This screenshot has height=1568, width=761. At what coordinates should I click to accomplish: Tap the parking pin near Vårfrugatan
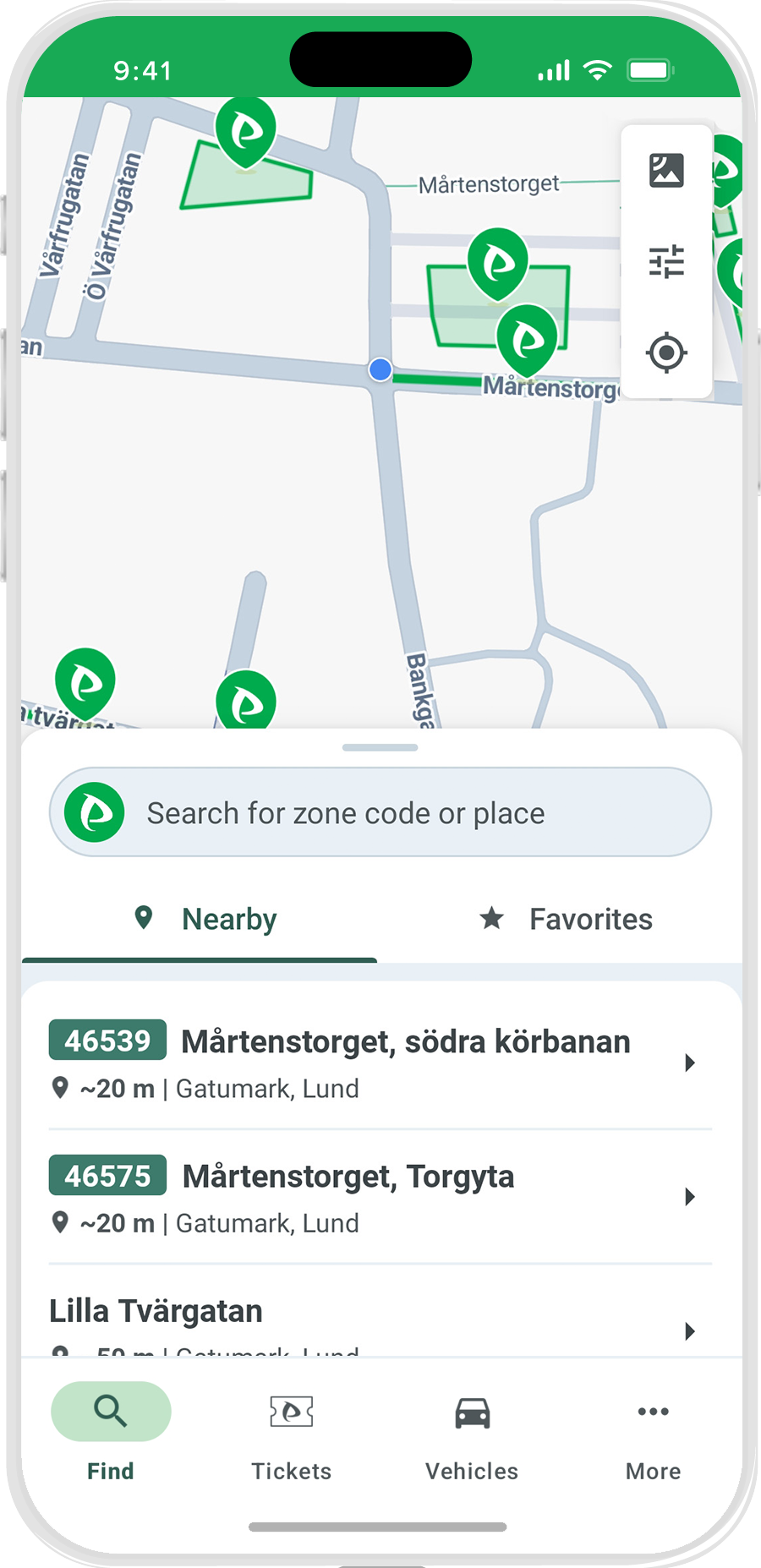pyautogui.click(x=245, y=133)
